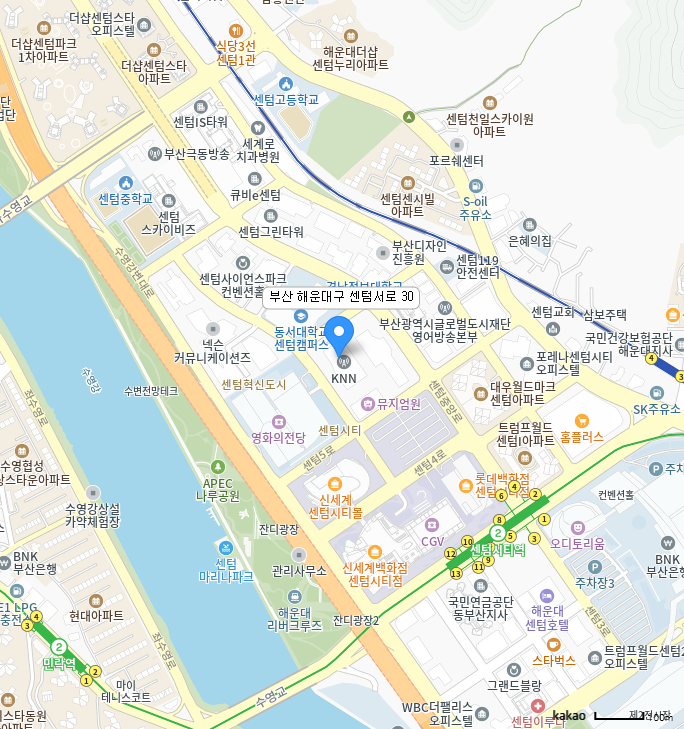Tap the blue location pin above KNN
This screenshot has height=729, width=684.
click(342, 334)
